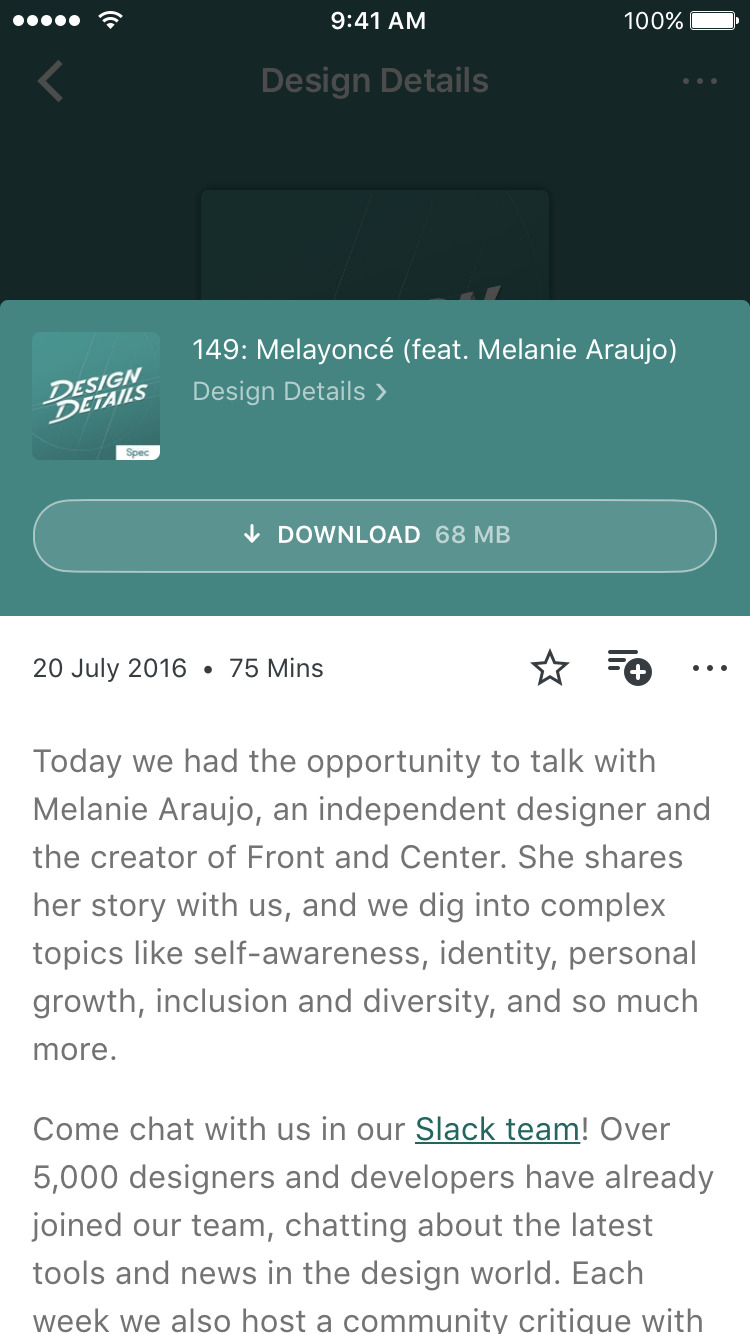Tap the 75 Mins duration label
The image size is (750, 1334).
[277, 667]
